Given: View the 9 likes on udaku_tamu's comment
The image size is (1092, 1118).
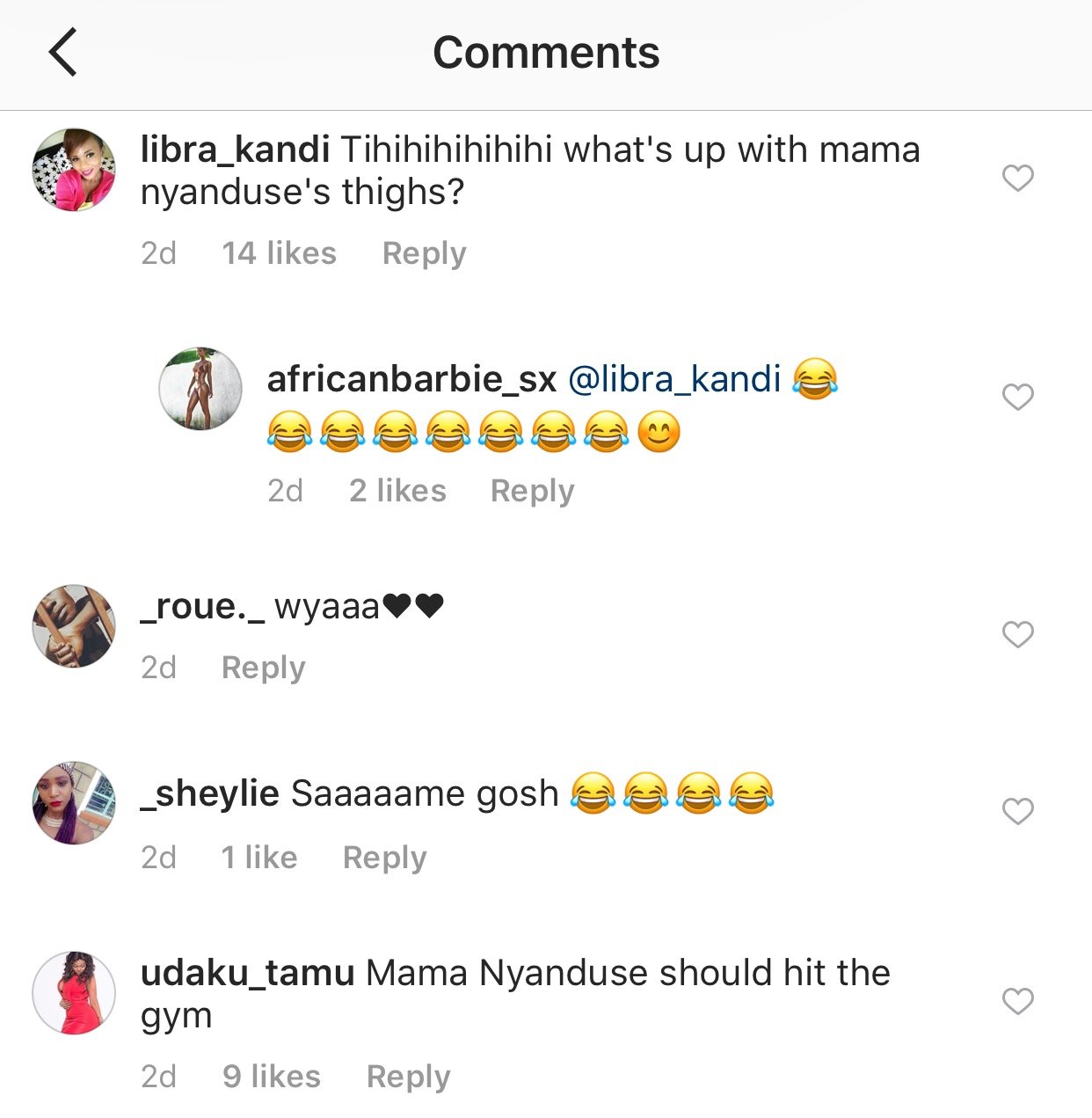Looking at the screenshot, I should [x=271, y=1077].
